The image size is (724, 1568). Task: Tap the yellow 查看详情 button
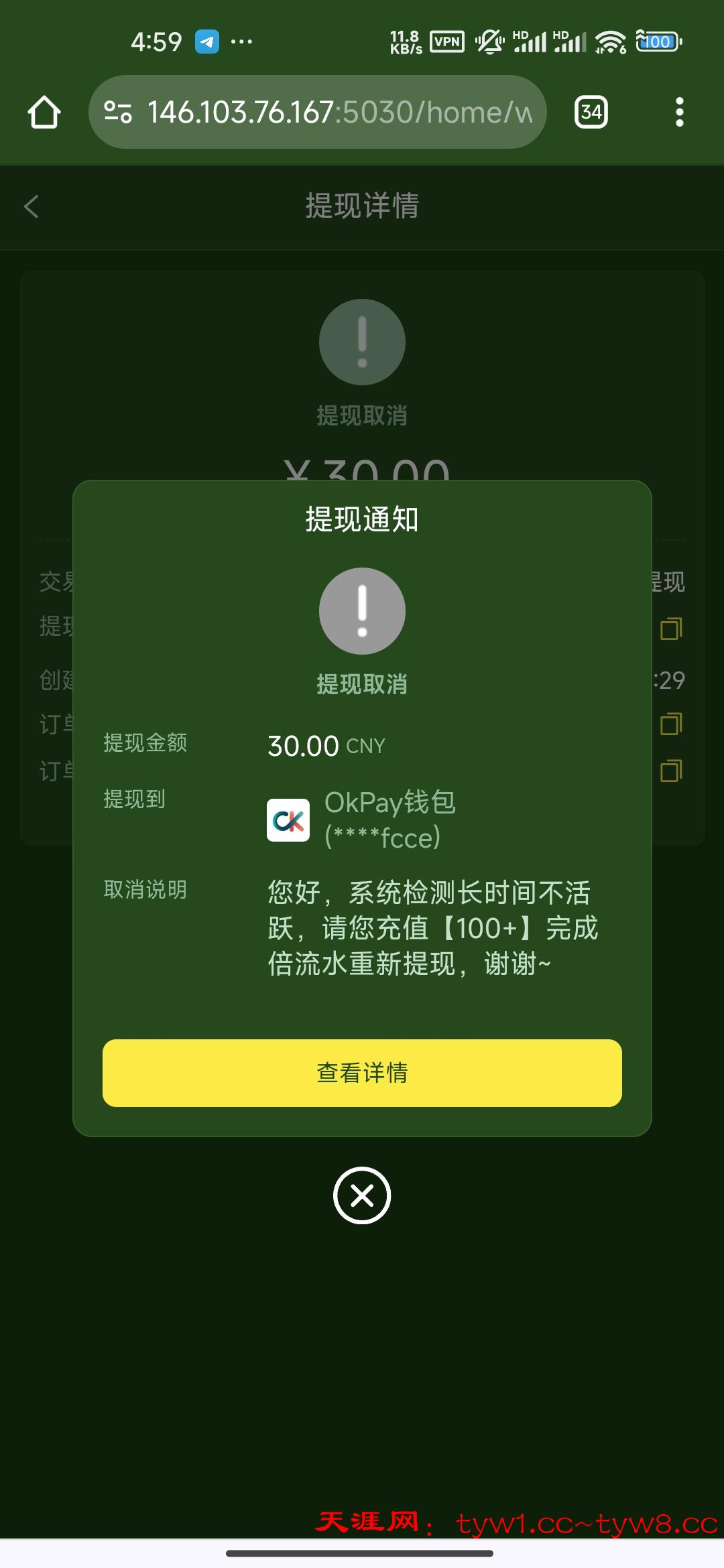(x=362, y=1073)
